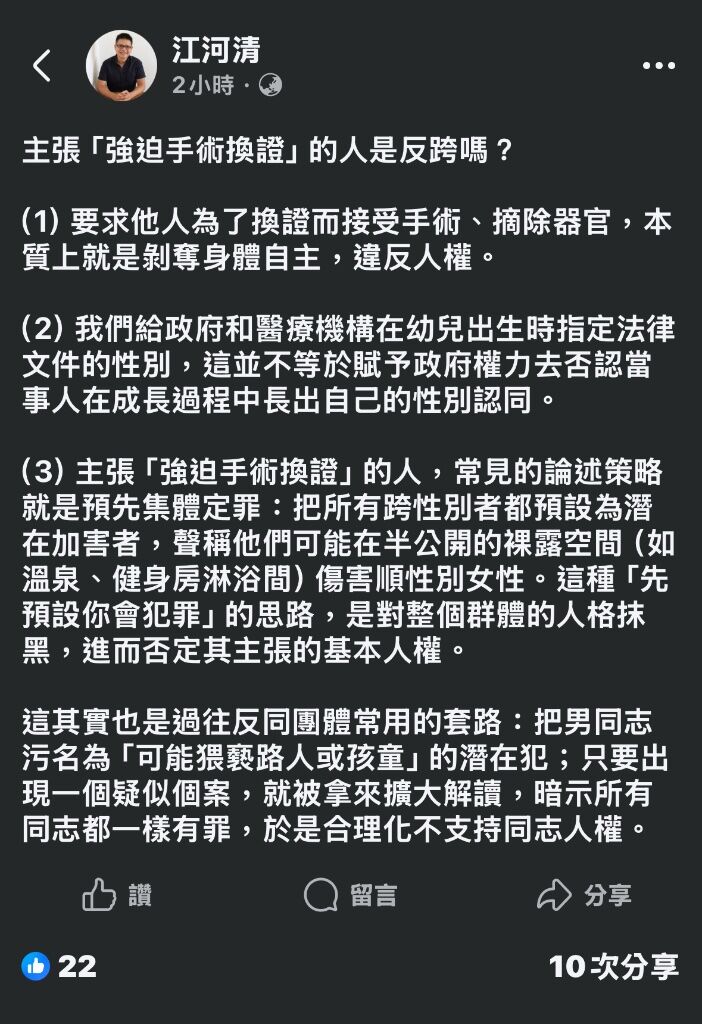Share the post via 分享
Image resolution: width=702 pixels, height=1024 pixels.
pyautogui.click(x=585, y=894)
